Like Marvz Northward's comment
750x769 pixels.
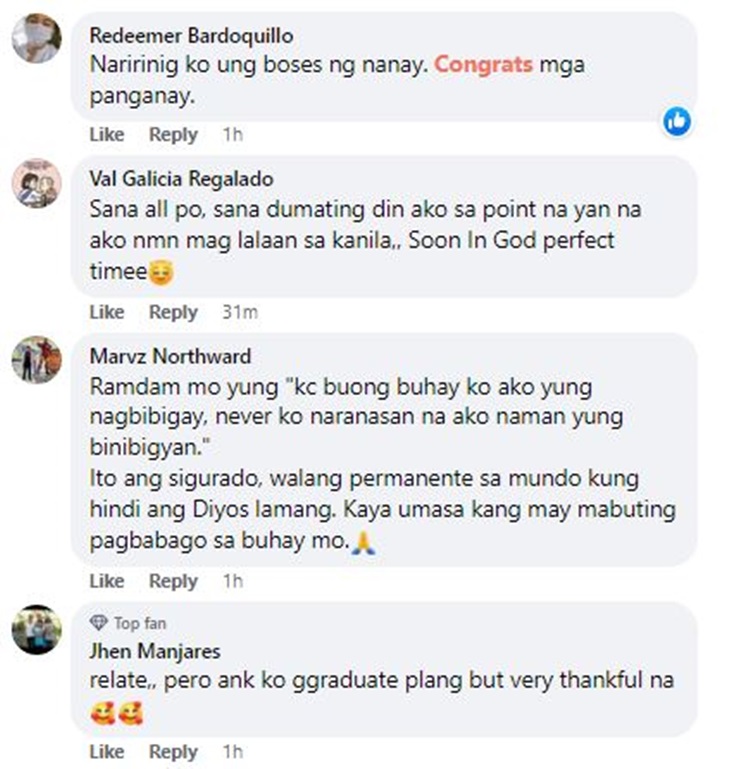(x=106, y=581)
